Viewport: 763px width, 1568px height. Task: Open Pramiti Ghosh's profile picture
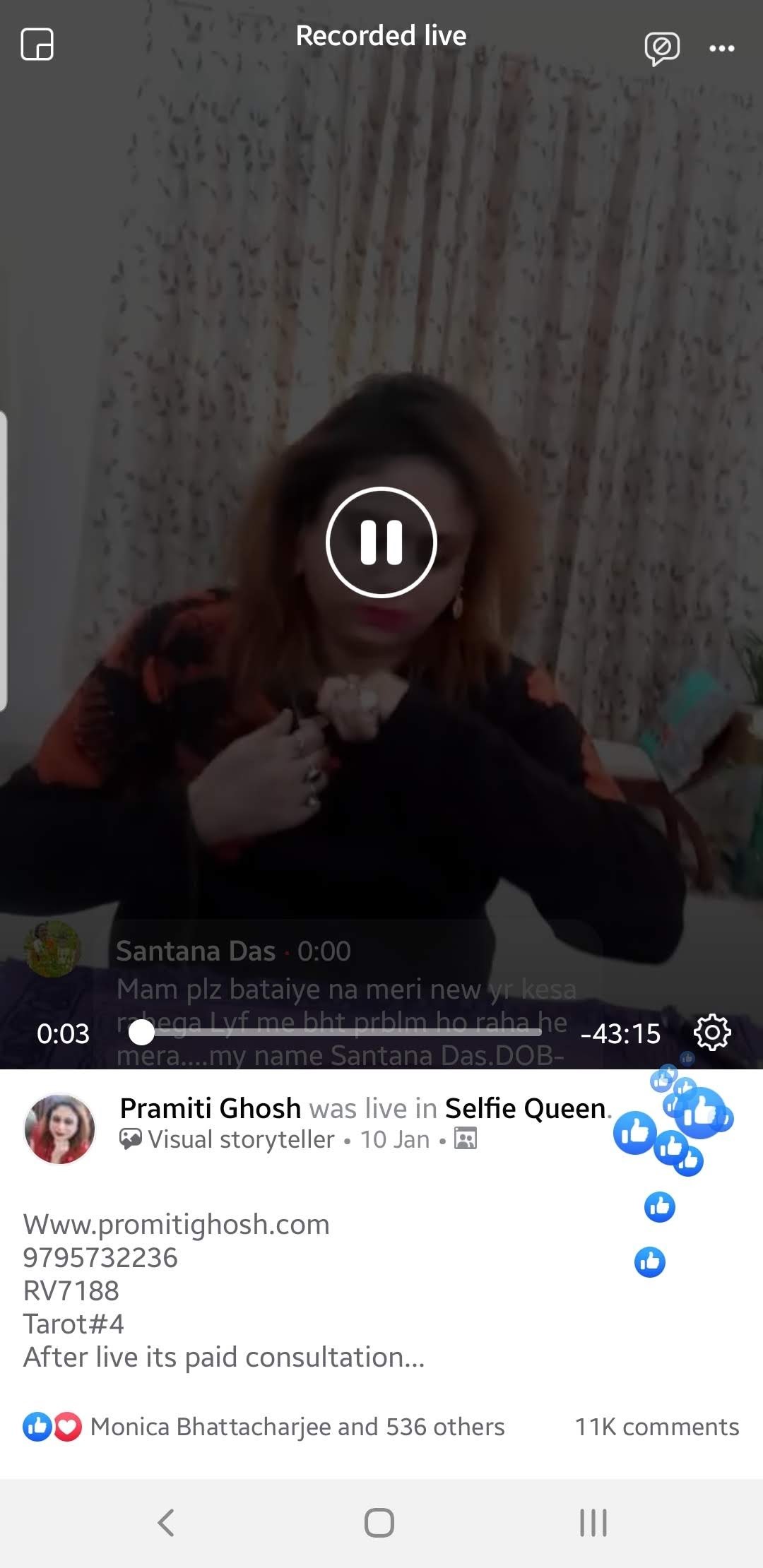[59, 1129]
